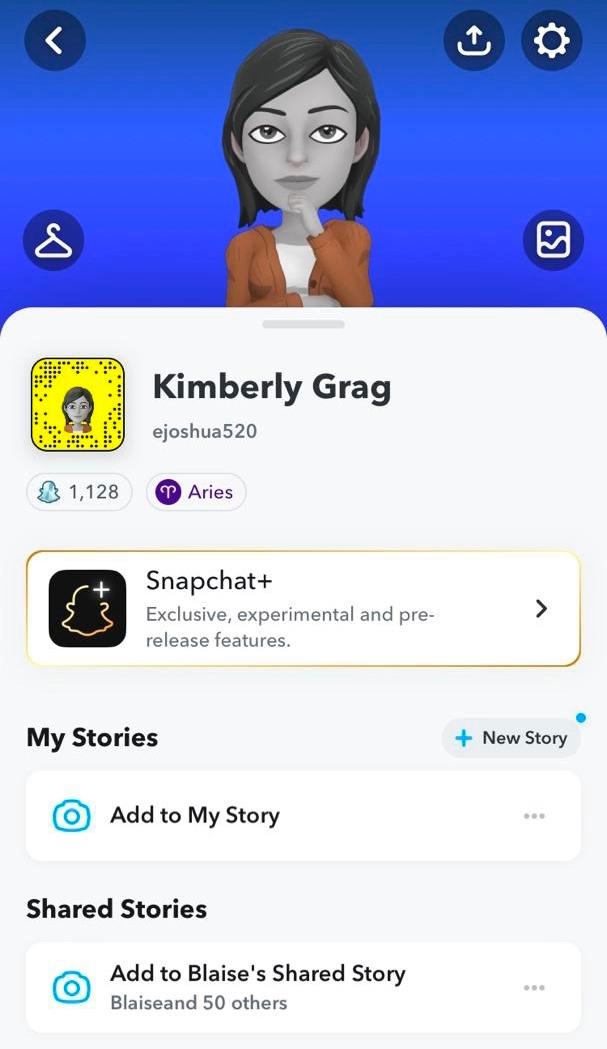This screenshot has height=1049, width=607.
Task: Create a New Story
Action: (511, 738)
